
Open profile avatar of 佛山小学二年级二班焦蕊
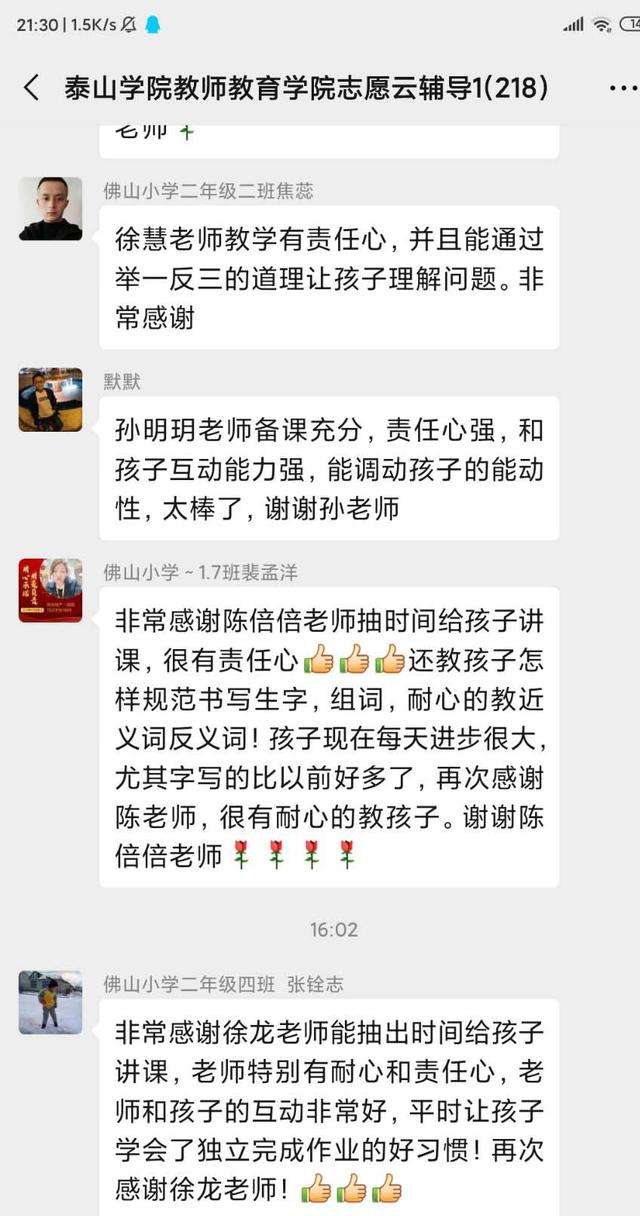pyautogui.click(x=50, y=208)
